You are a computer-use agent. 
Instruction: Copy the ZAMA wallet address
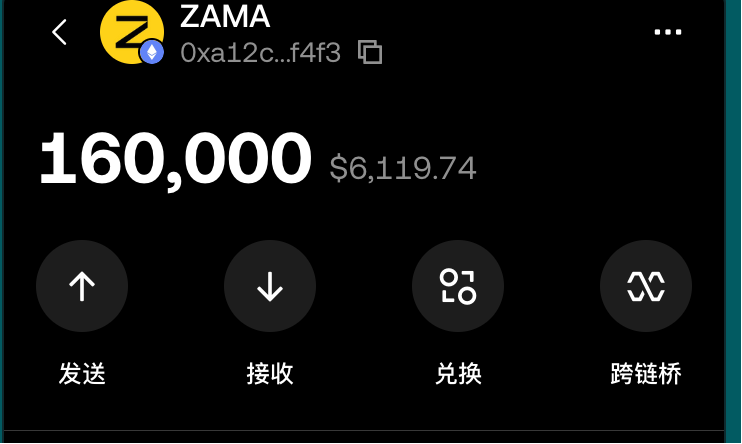[x=370, y=52]
